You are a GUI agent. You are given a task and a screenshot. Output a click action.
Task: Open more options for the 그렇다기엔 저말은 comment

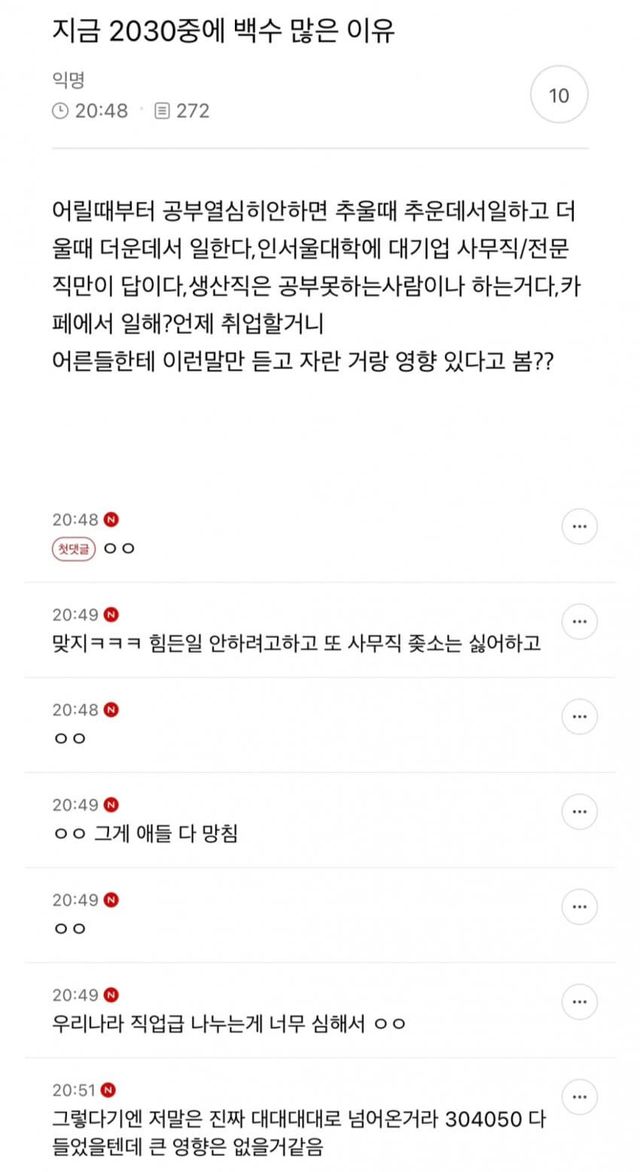point(579,1096)
